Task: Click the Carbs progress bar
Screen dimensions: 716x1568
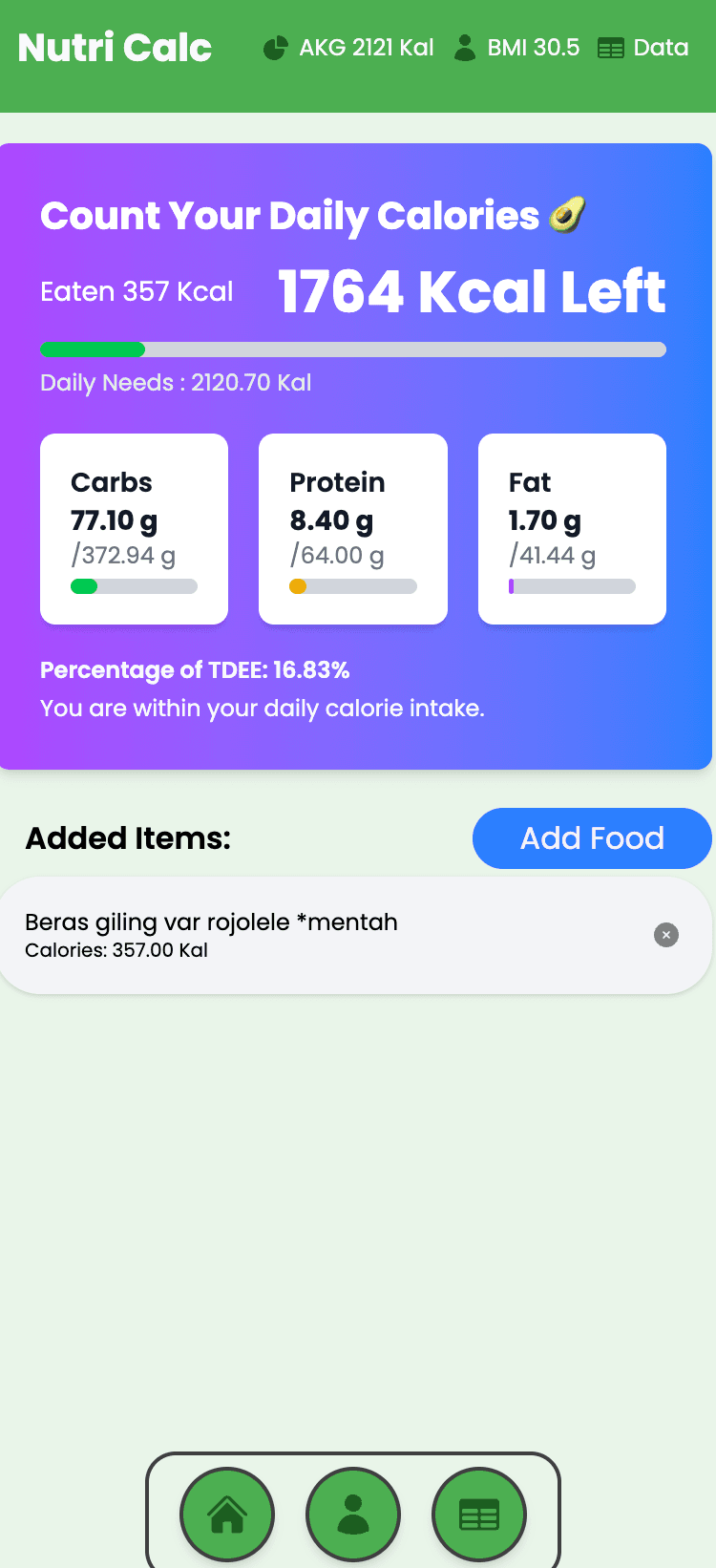Action: [x=134, y=585]
